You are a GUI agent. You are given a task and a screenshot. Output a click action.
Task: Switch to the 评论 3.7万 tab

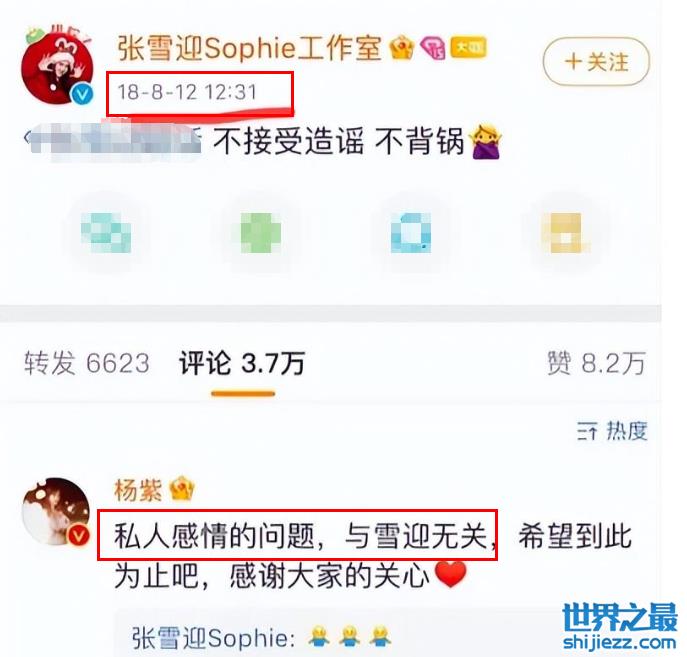pyautogui.click(x=242, y=363)
